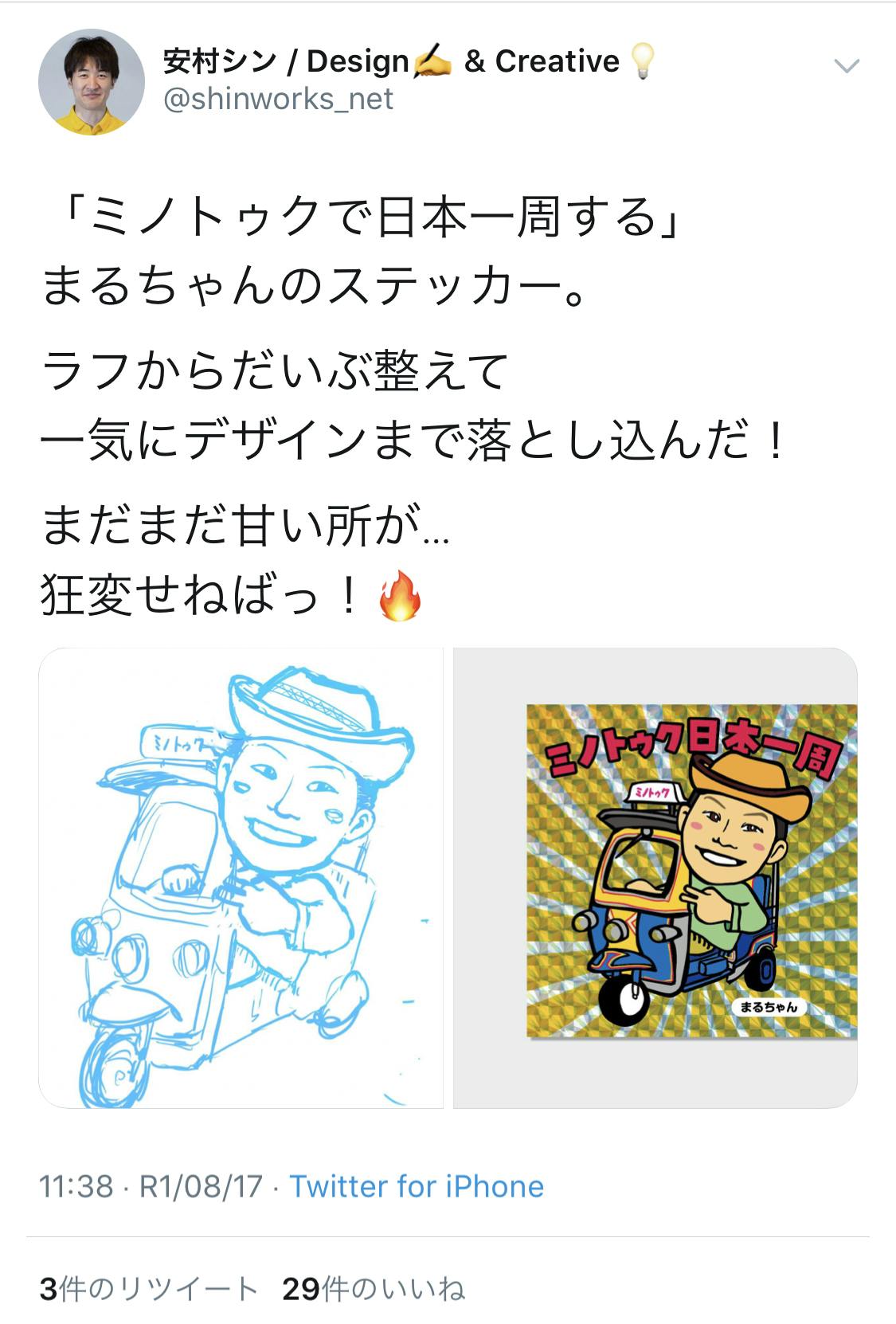Open the tweet options chevron menu
This screenshot has width=896, height=1324.
(x=846, y=66)
